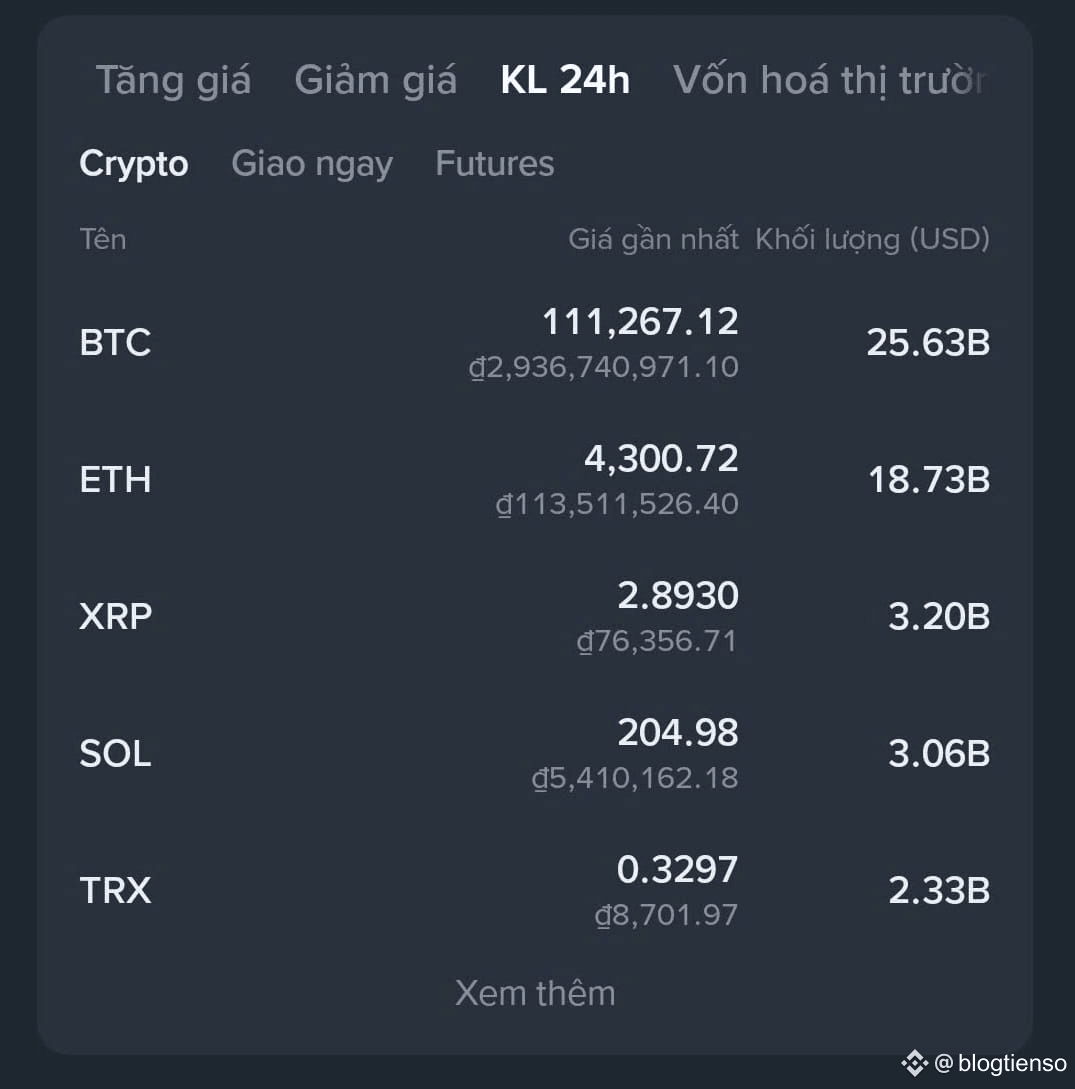Switch to the 'Giao ngay' market list
The image size is (1075, 1089).
[312, 163]
